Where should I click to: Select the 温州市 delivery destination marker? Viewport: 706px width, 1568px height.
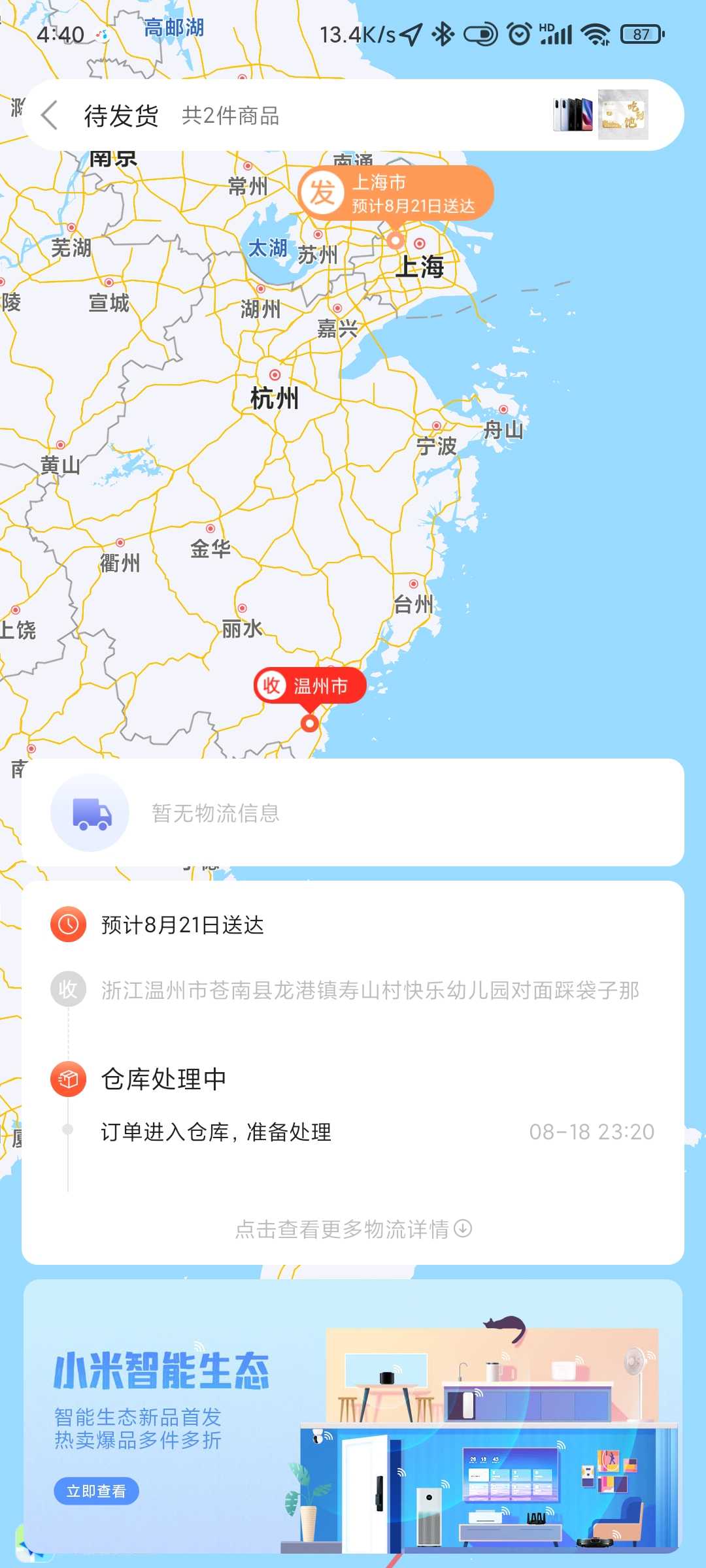310,686
